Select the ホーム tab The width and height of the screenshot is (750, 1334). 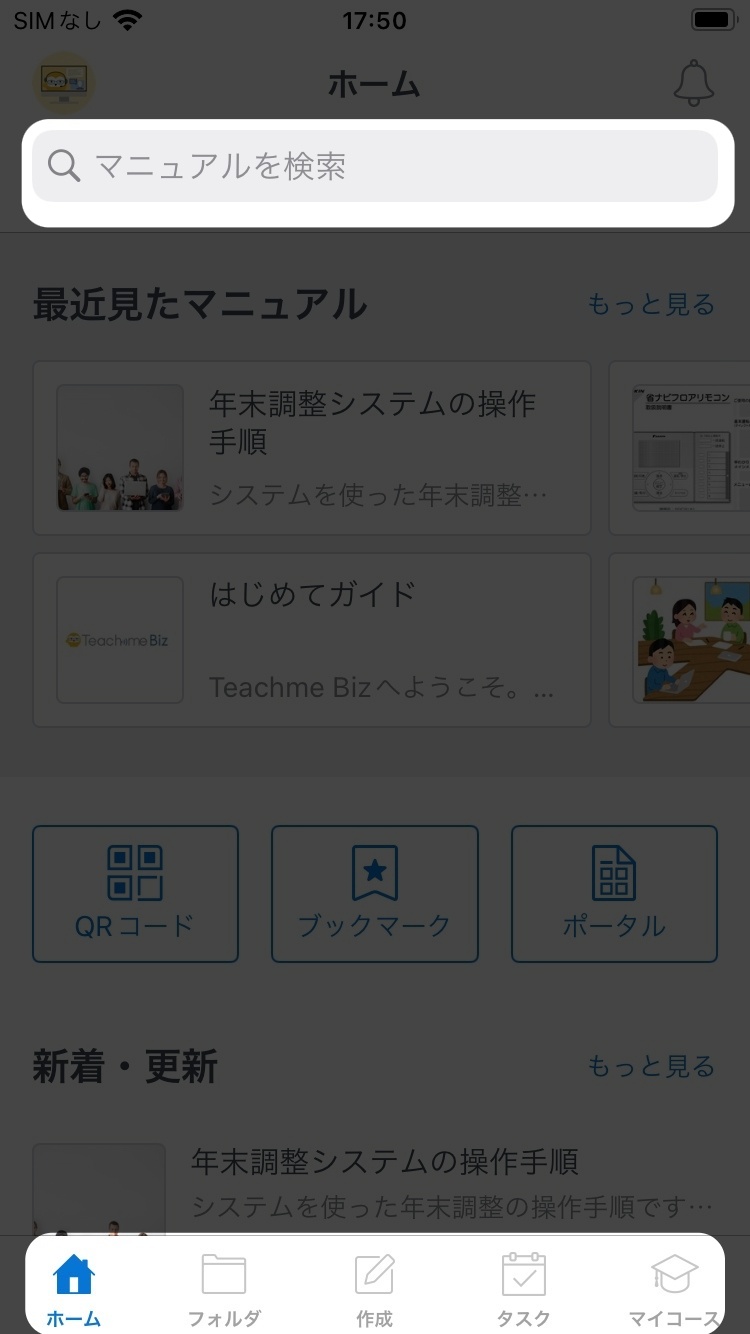point(74,1290)
